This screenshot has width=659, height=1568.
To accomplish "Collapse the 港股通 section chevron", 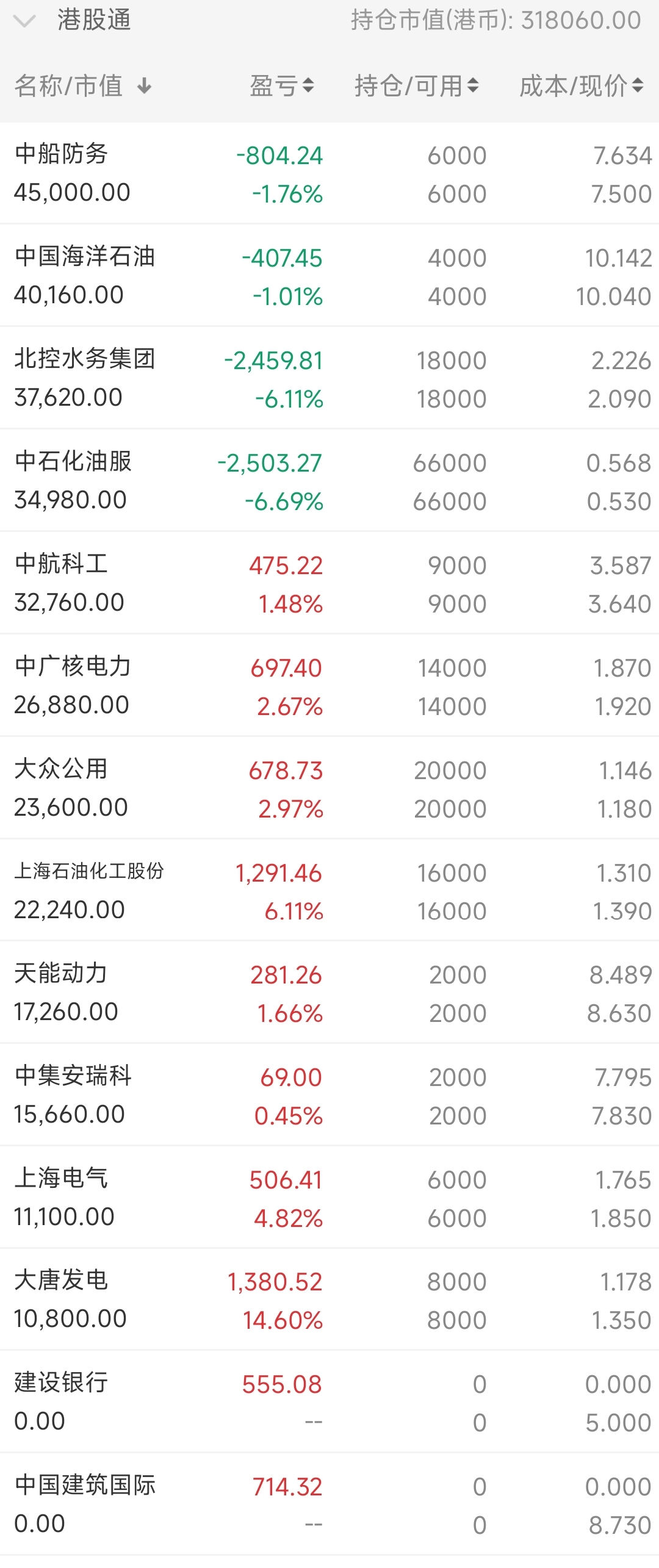I will click(24, 21).
